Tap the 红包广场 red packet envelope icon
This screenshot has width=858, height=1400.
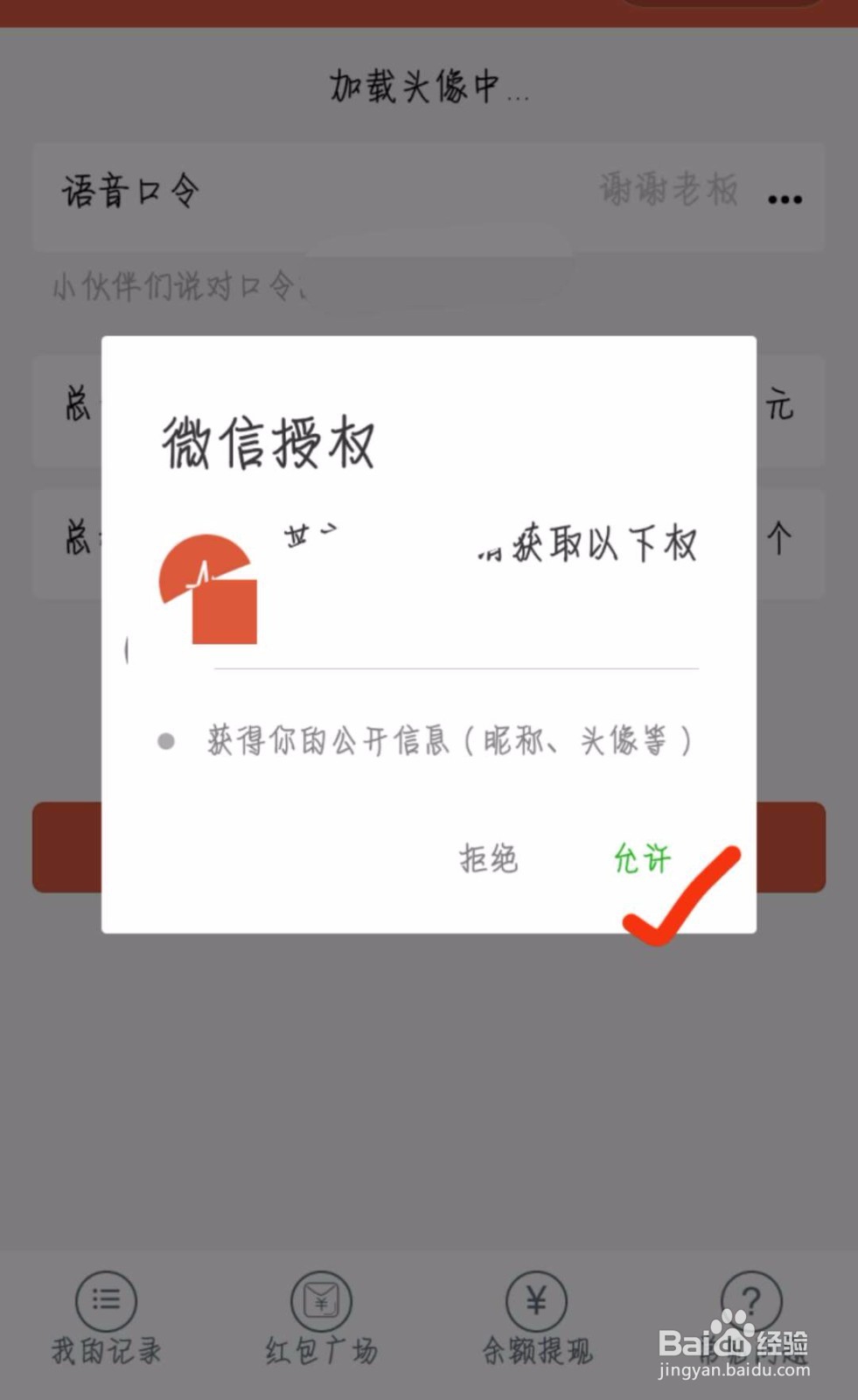pyautogui.click(x=321, y=1301)
